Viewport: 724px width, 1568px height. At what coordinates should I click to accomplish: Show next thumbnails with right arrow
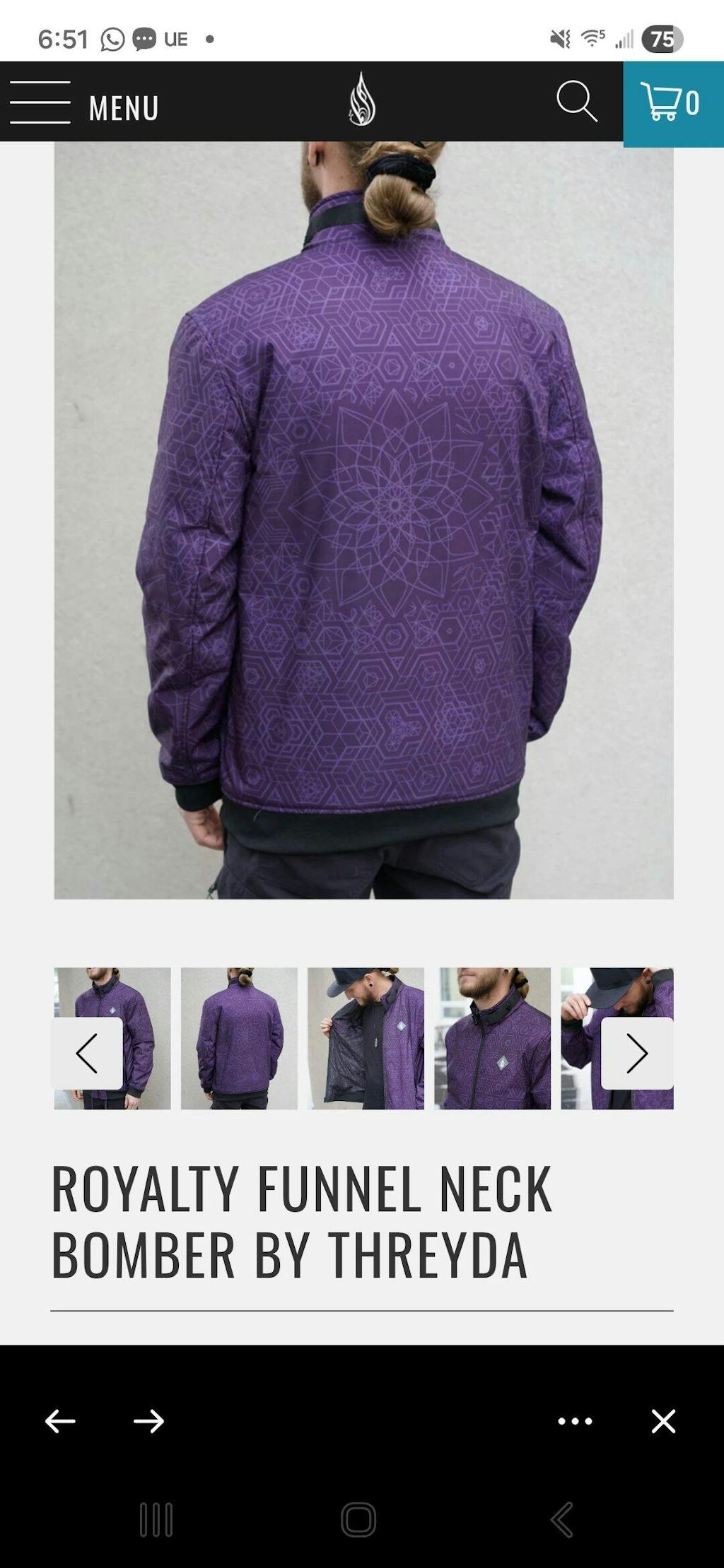(x=636, y=1053)
